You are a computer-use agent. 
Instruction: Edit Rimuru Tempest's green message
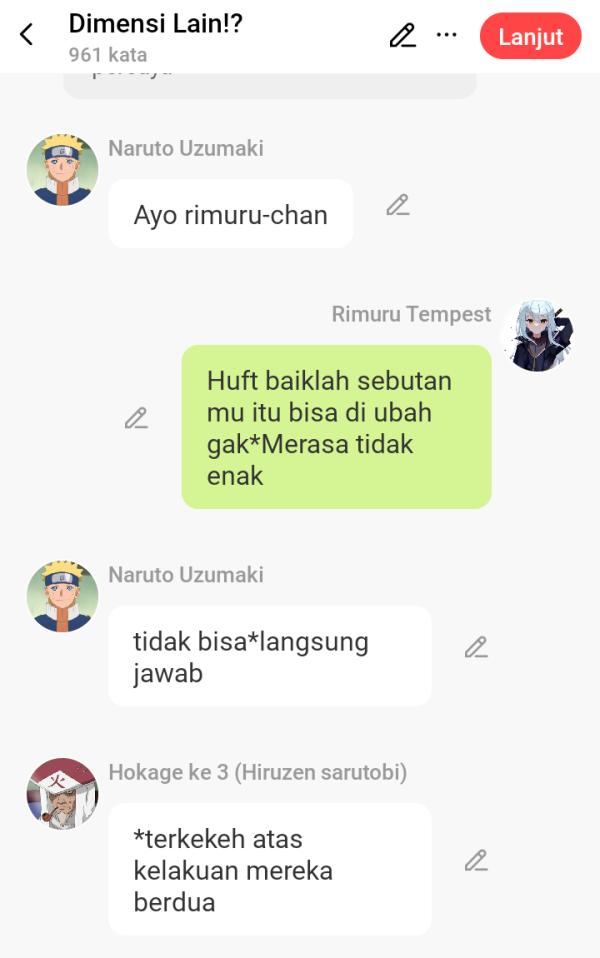click(136, 418)
